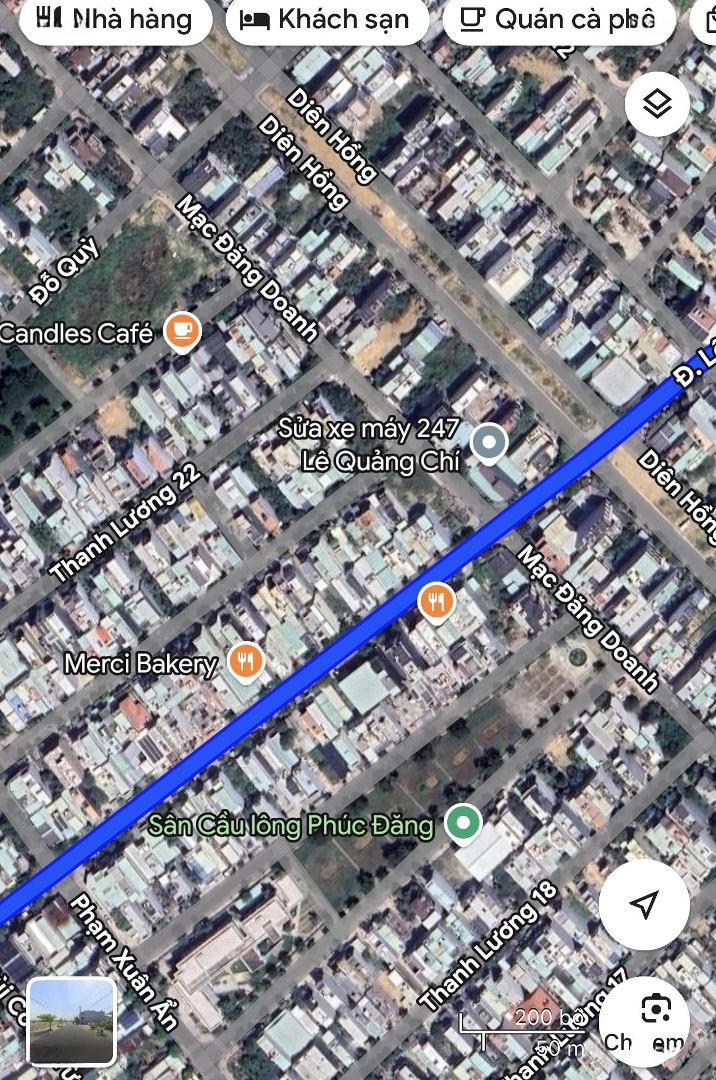Open the Street View thumbnail
Viewport: 716px width, 1080px height.
tap(72, 1021)
